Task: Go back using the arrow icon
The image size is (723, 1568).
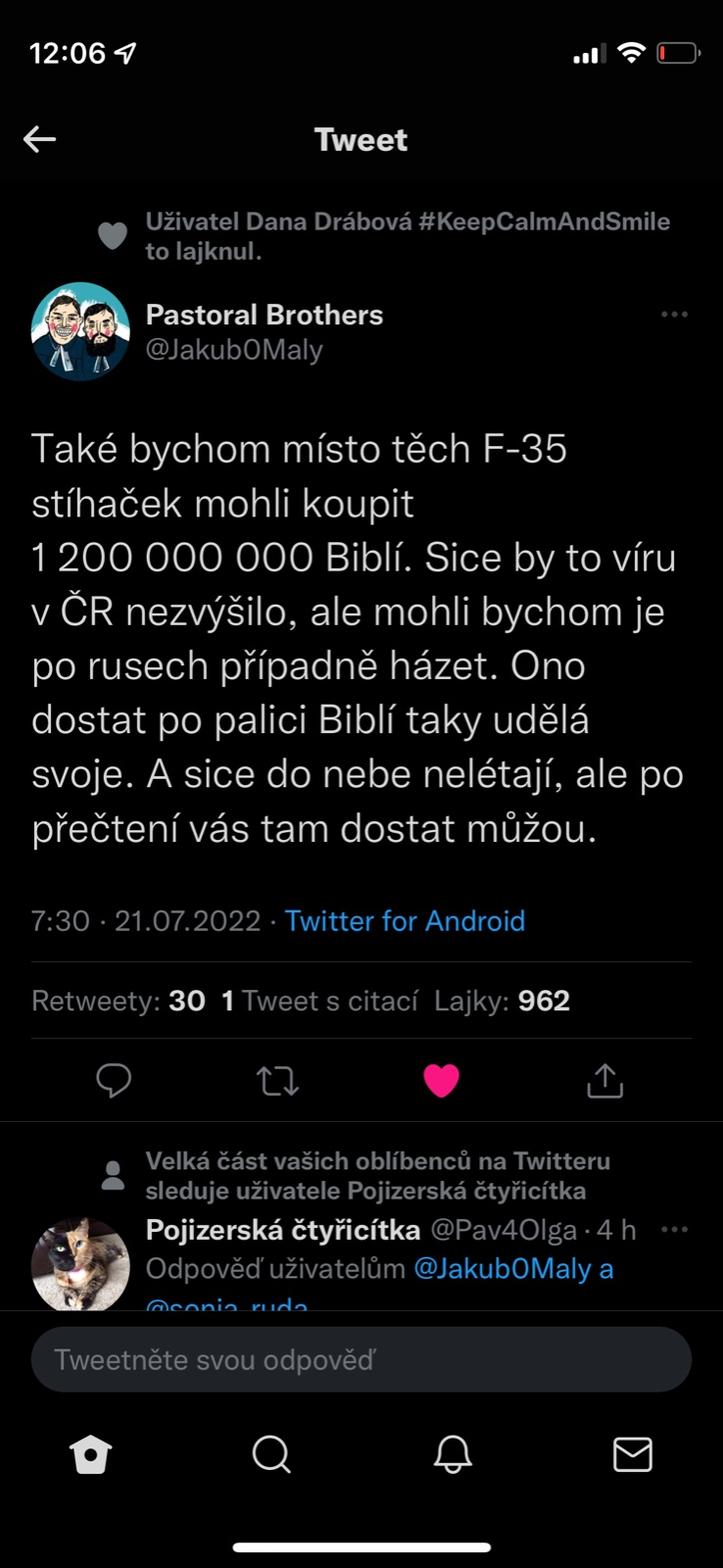Action: coord(39,139)
